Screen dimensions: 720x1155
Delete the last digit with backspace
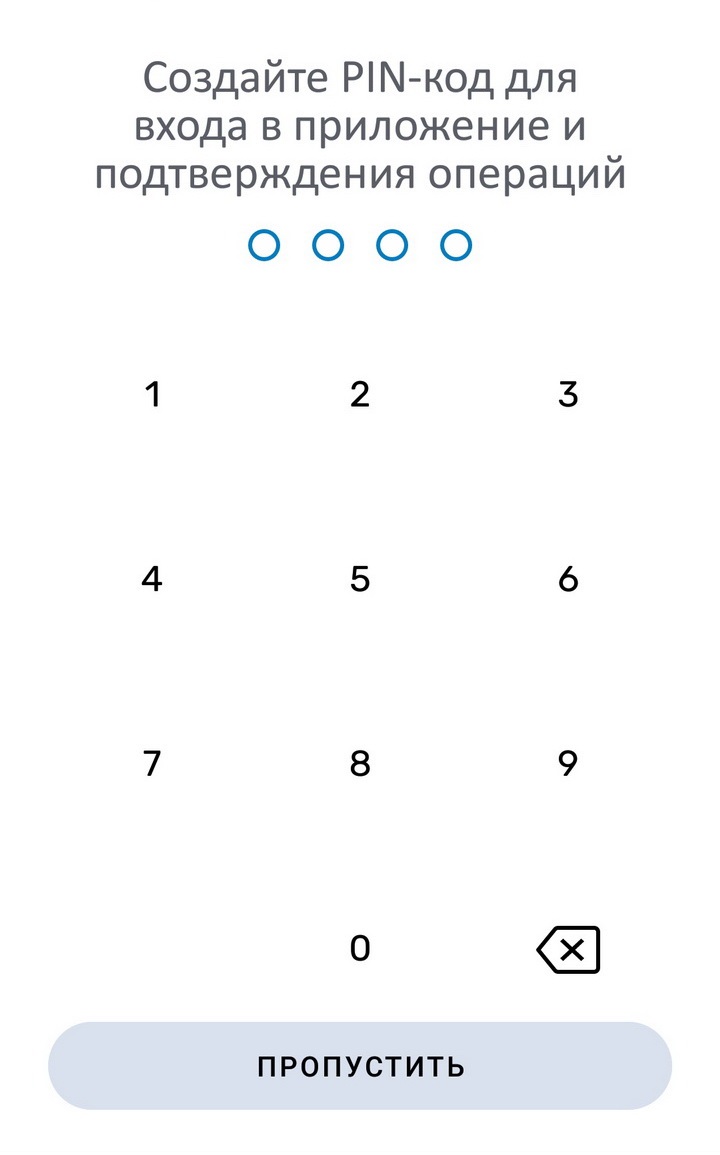pyautogui.click(x=568, y=949)
